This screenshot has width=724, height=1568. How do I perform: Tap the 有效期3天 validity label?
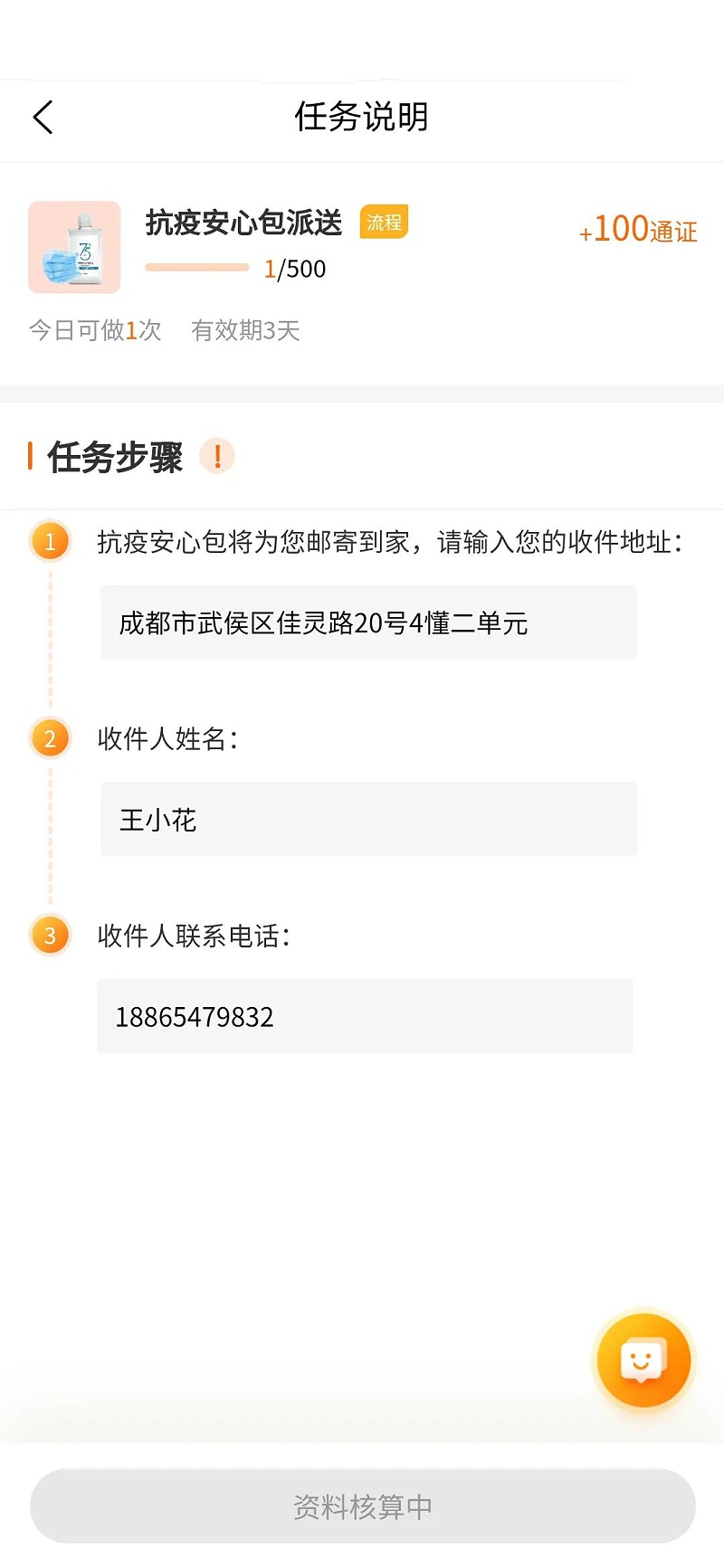(x=247, y=330)
